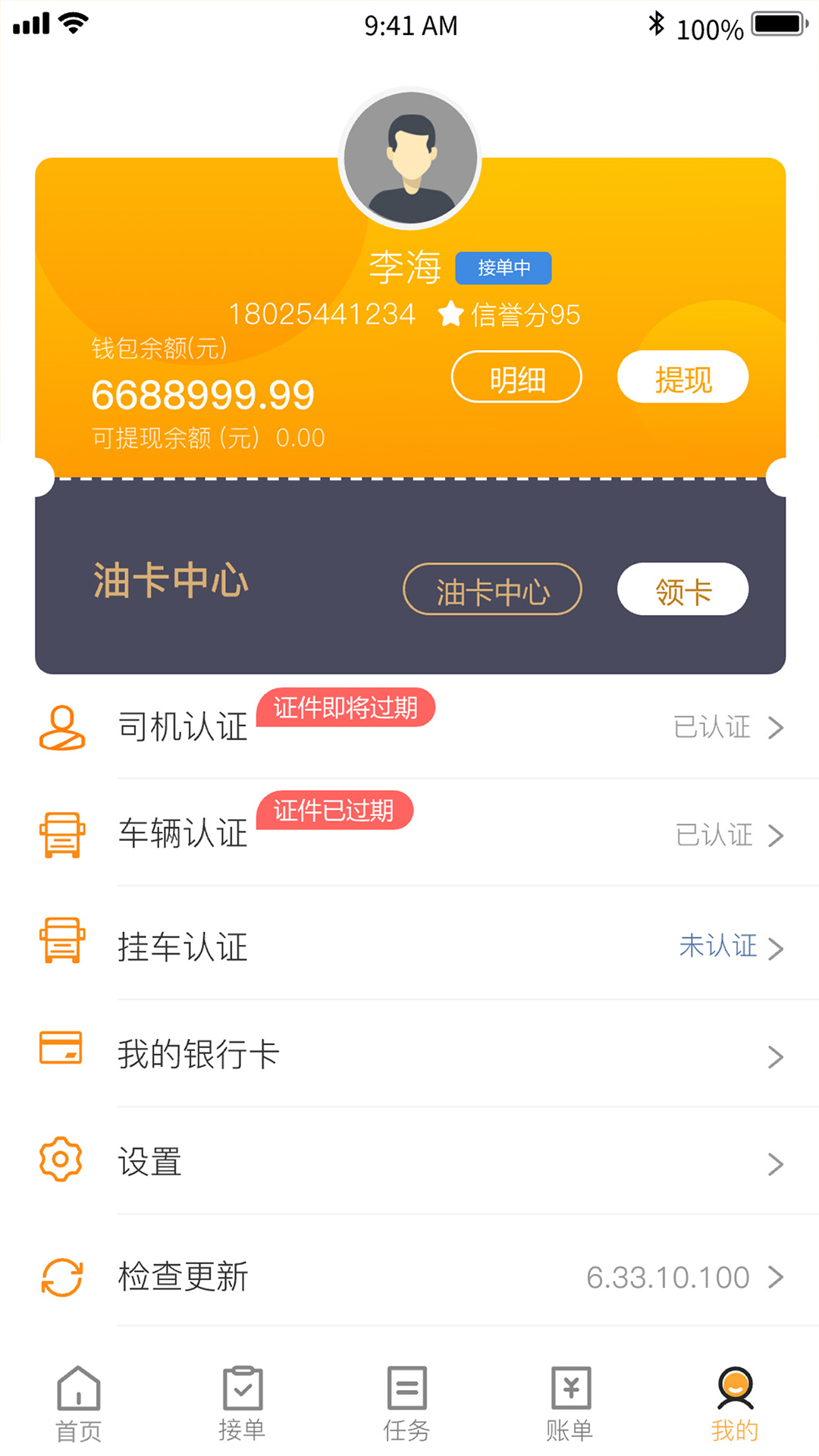819x1456 pixels.
Task: Tap the 接单中 status badge
Action: pos(504,268)
